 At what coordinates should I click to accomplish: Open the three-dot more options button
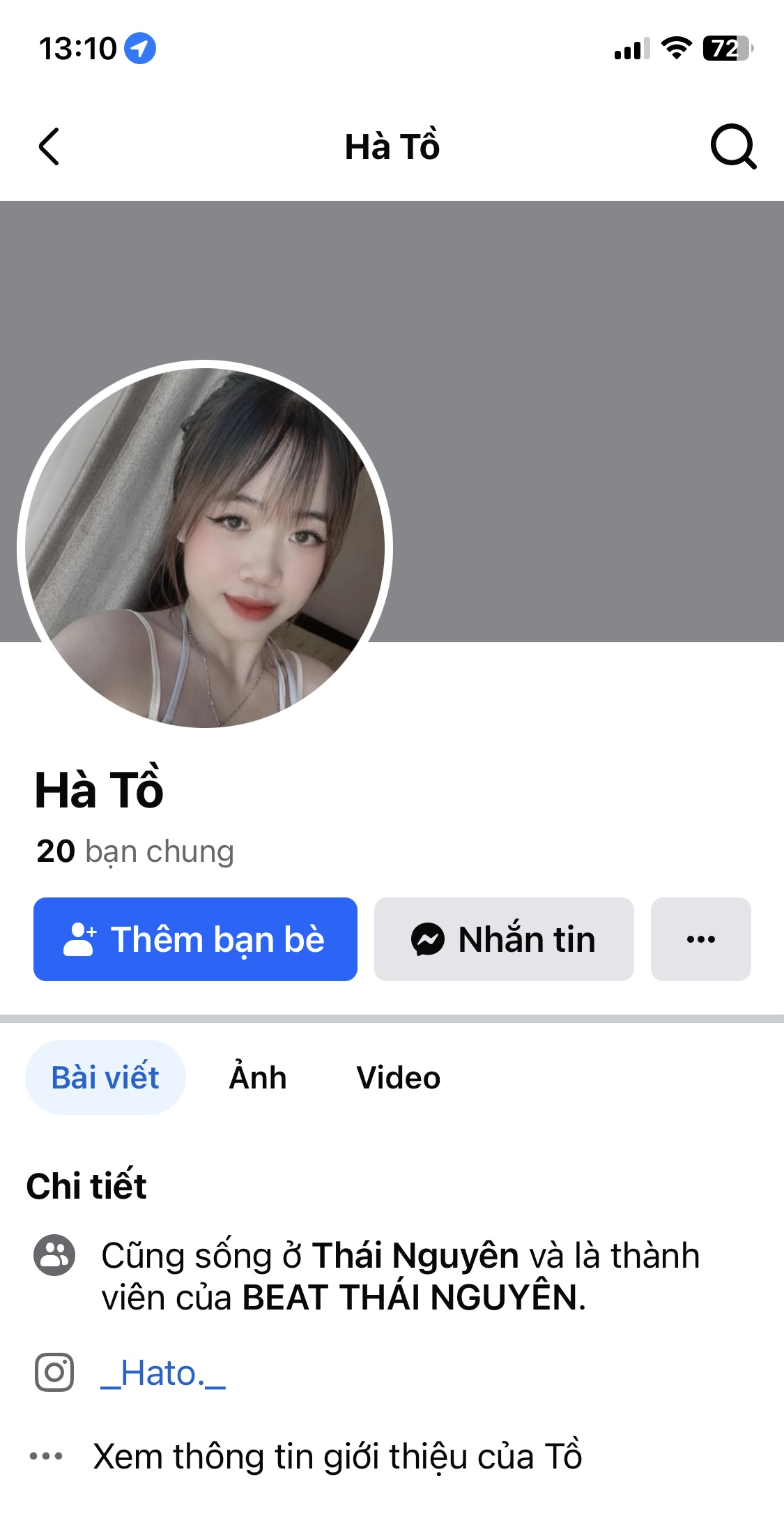point(700,939)
